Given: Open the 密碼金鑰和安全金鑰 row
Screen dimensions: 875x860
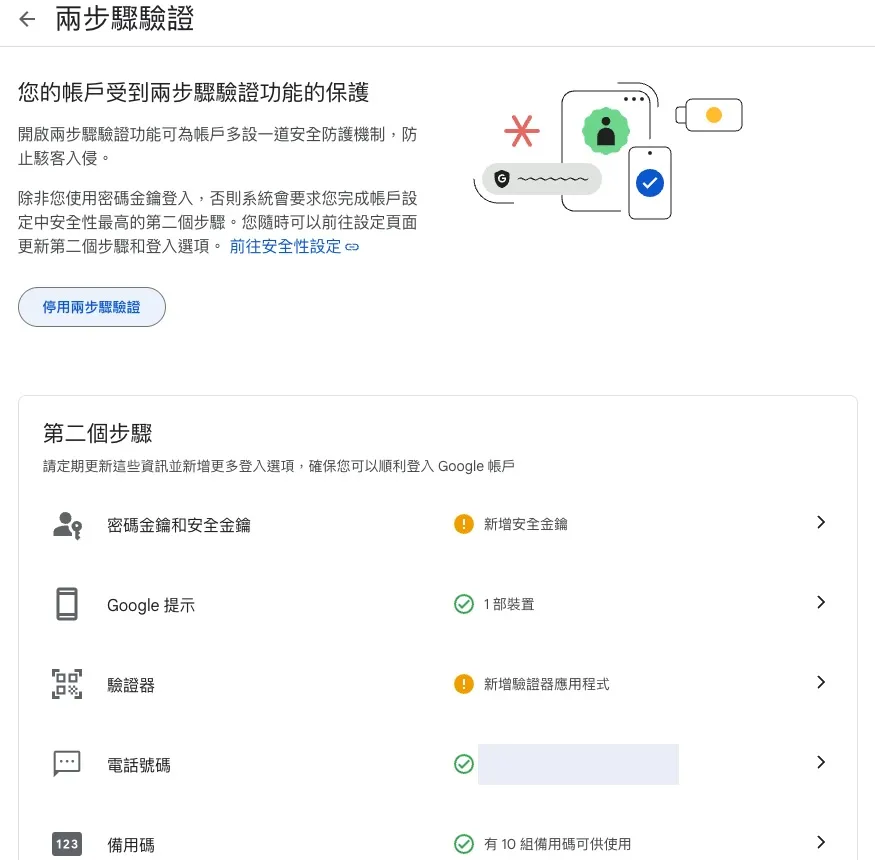Looking at the screenshot, I should click(x=438, y=524).
